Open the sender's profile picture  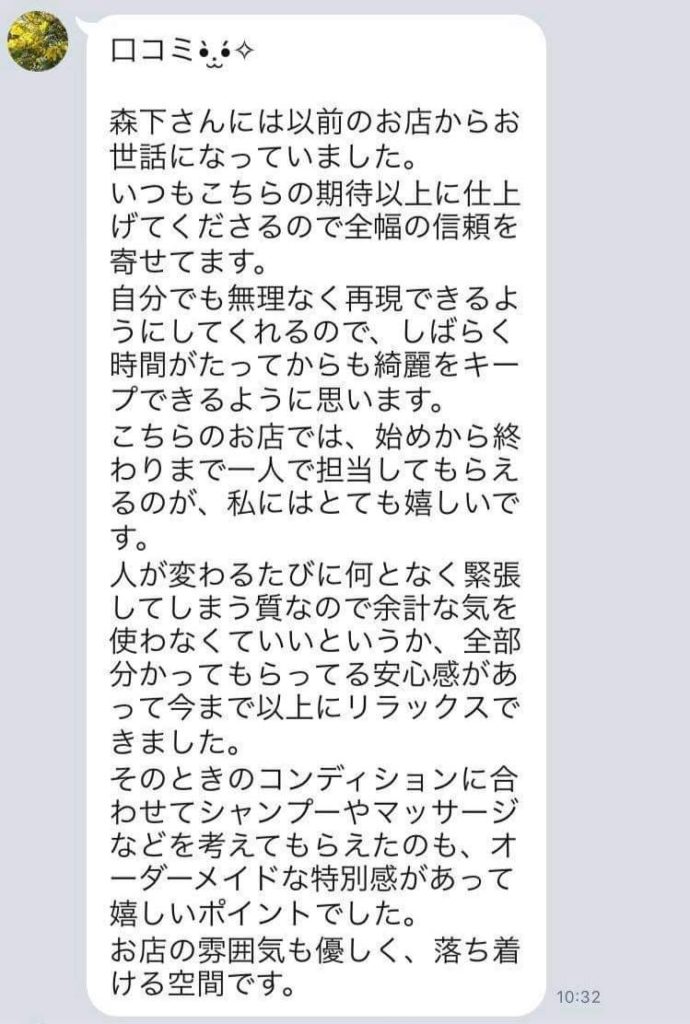pyautogui.click(x=38, y=41)
